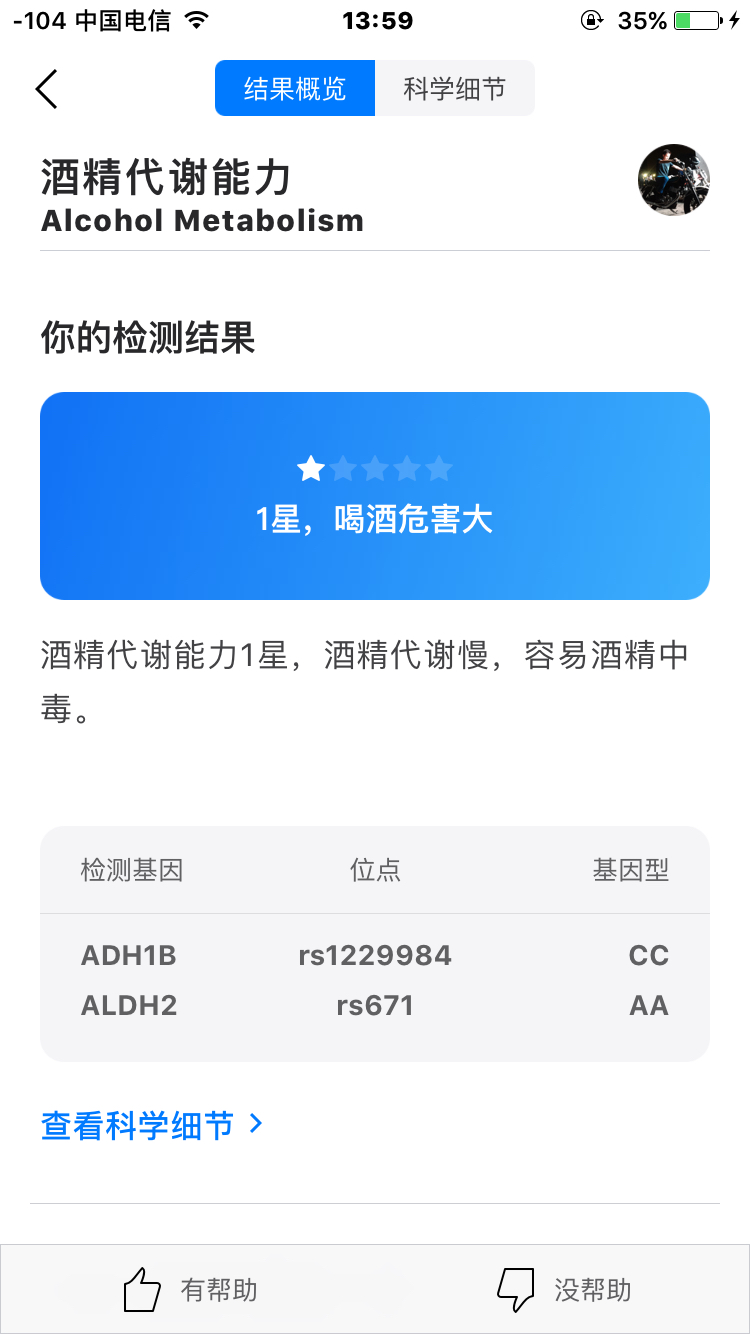Mark the result as 有帮助
Image resolution: width=750 pixels, height=1334 pixels.
tap(190, 1290)
